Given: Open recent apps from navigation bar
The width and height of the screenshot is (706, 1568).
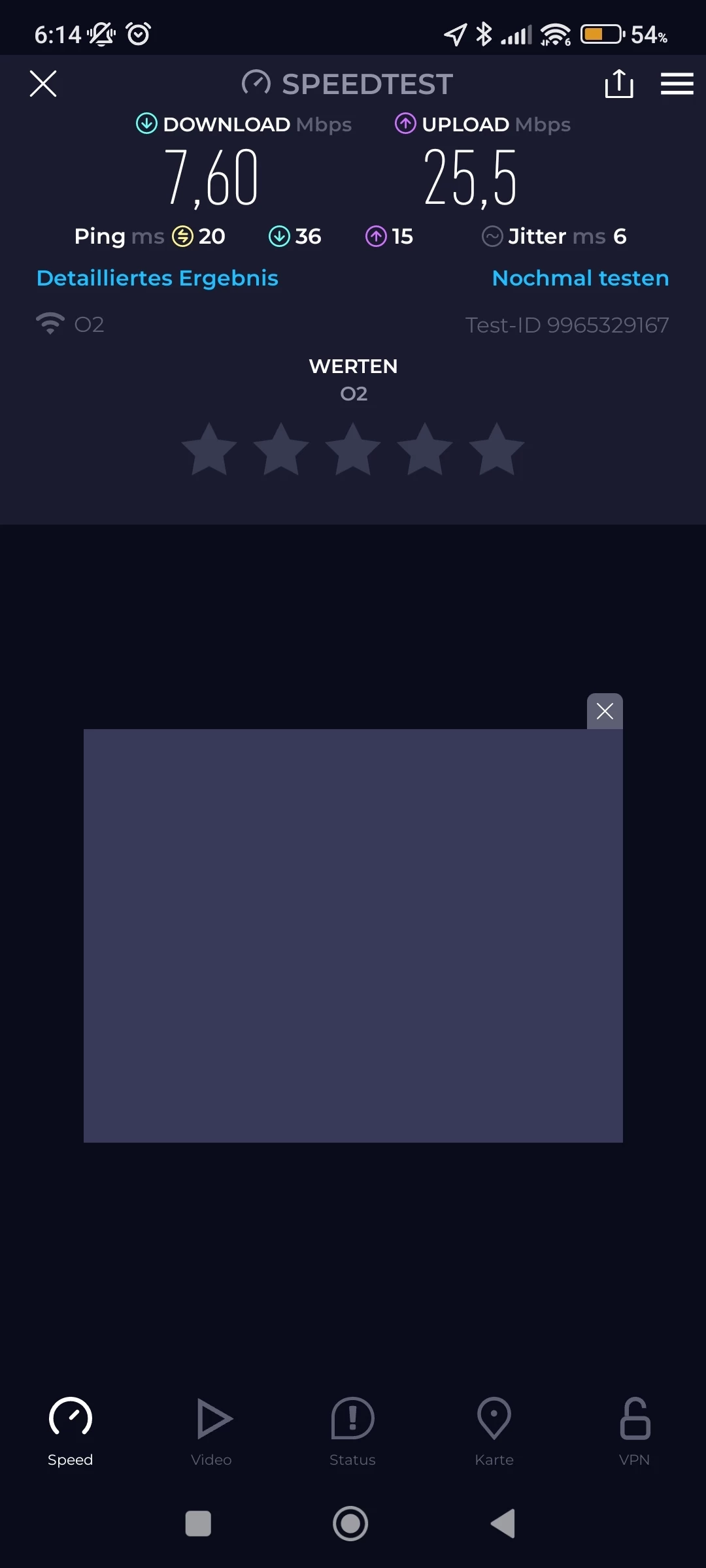Looking at the screenshot, I should coord(198,1524).
